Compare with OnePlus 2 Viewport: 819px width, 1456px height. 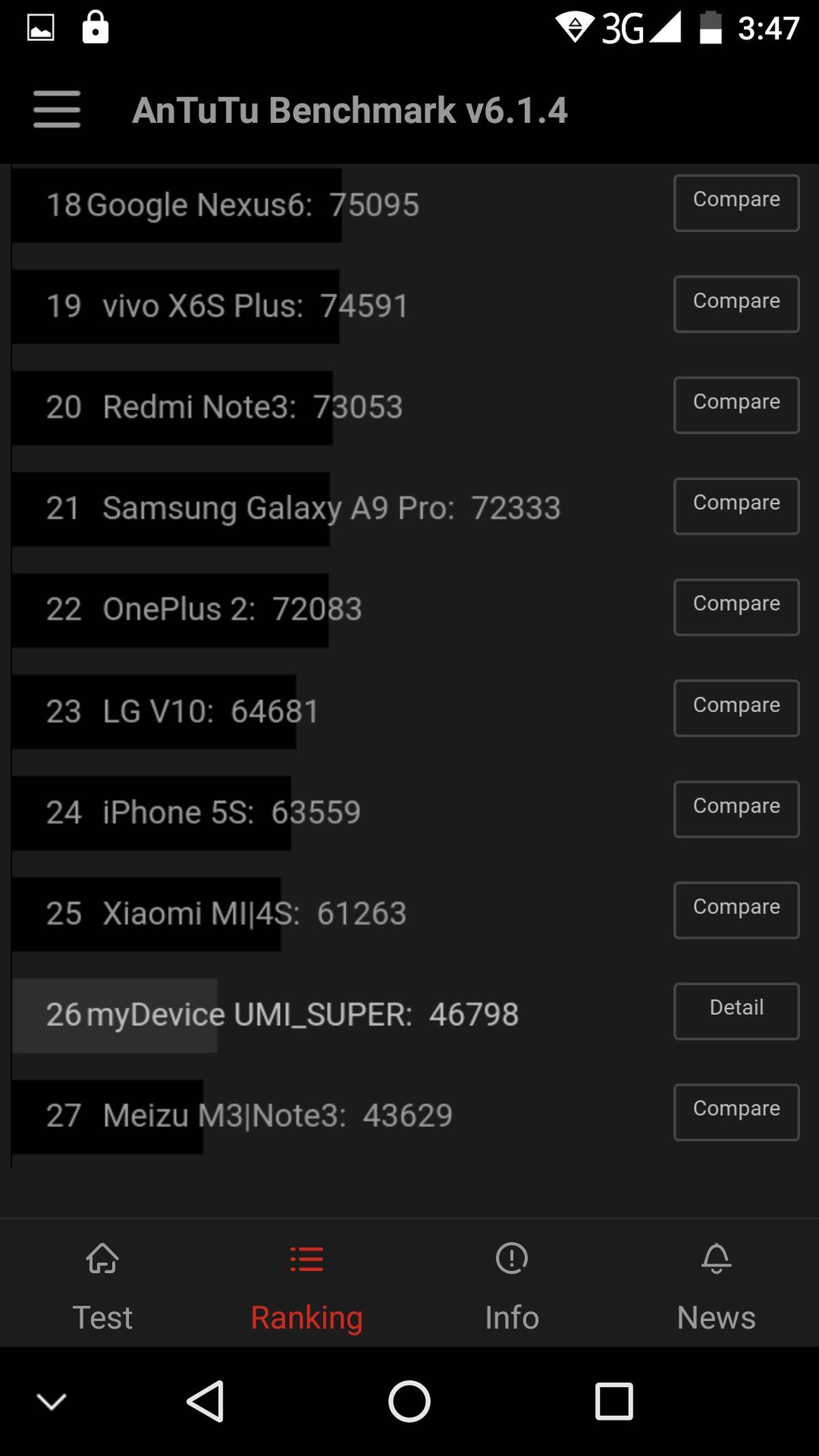736,607
